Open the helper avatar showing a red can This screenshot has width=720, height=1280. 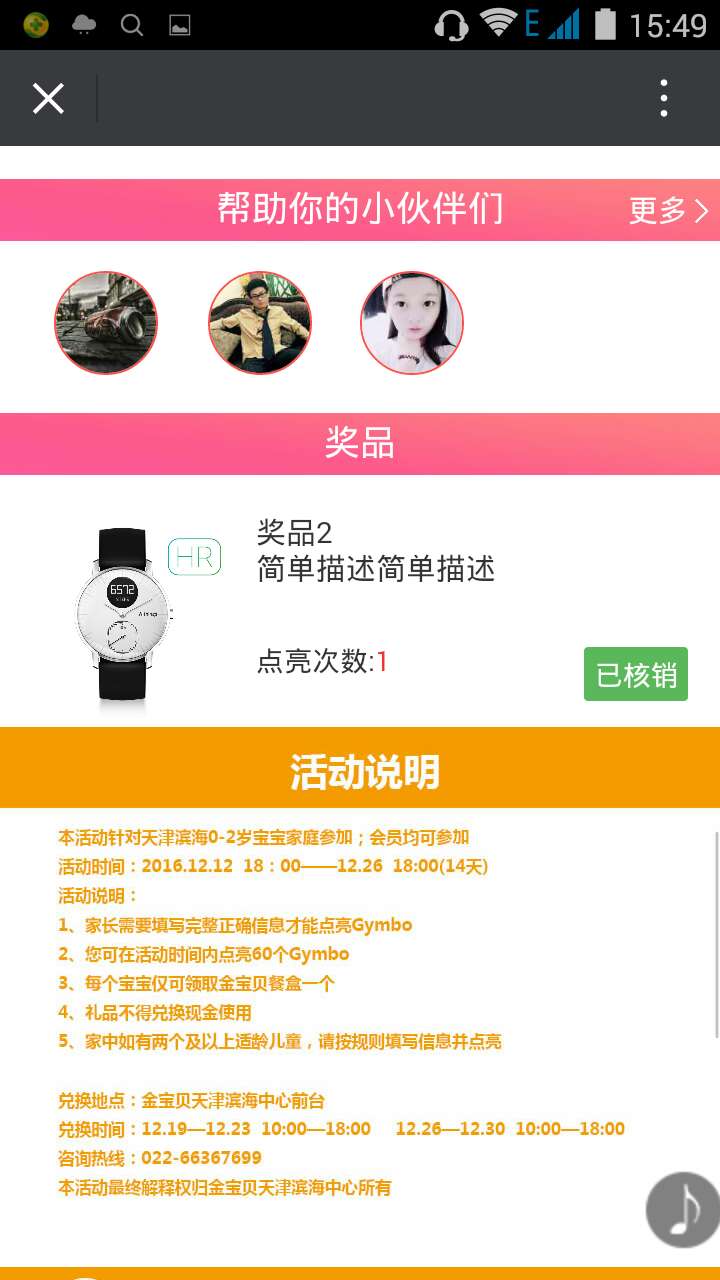point(106,323)
